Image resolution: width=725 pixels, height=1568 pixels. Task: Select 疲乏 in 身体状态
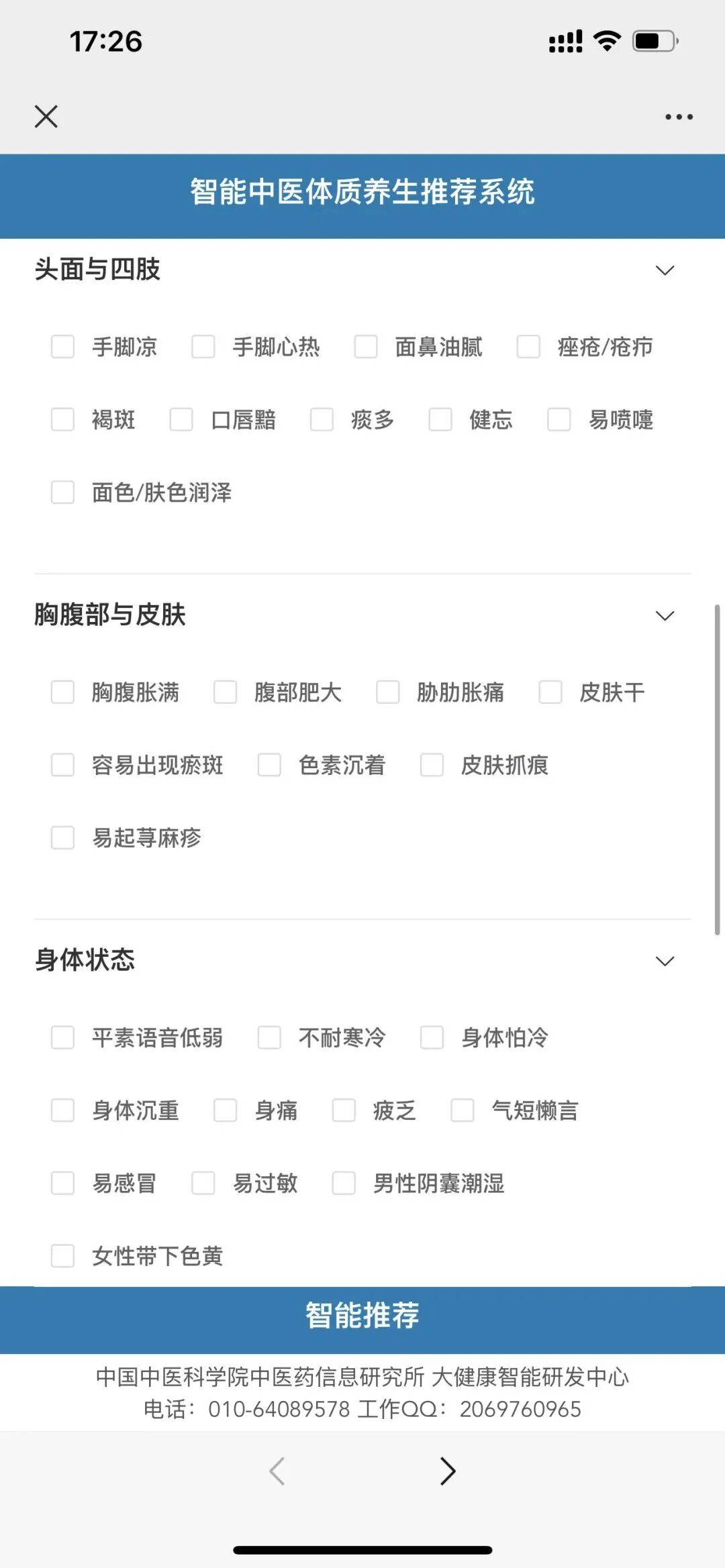[344, 1110]
